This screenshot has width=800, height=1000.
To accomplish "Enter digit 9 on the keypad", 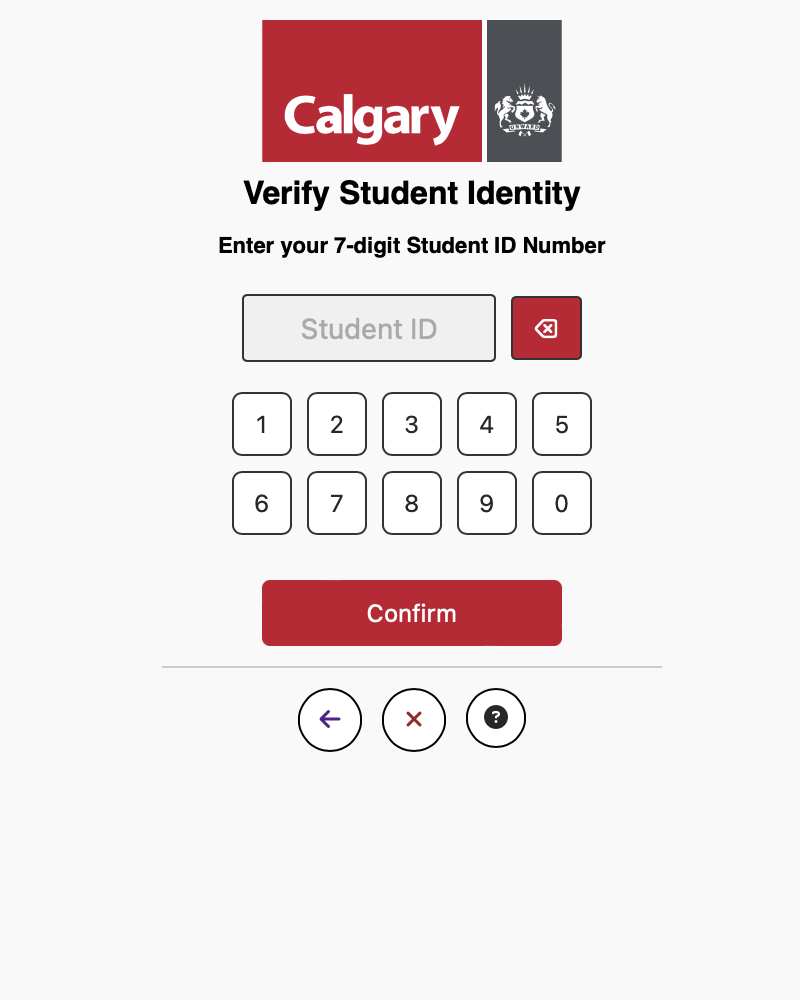I will 487,503.
